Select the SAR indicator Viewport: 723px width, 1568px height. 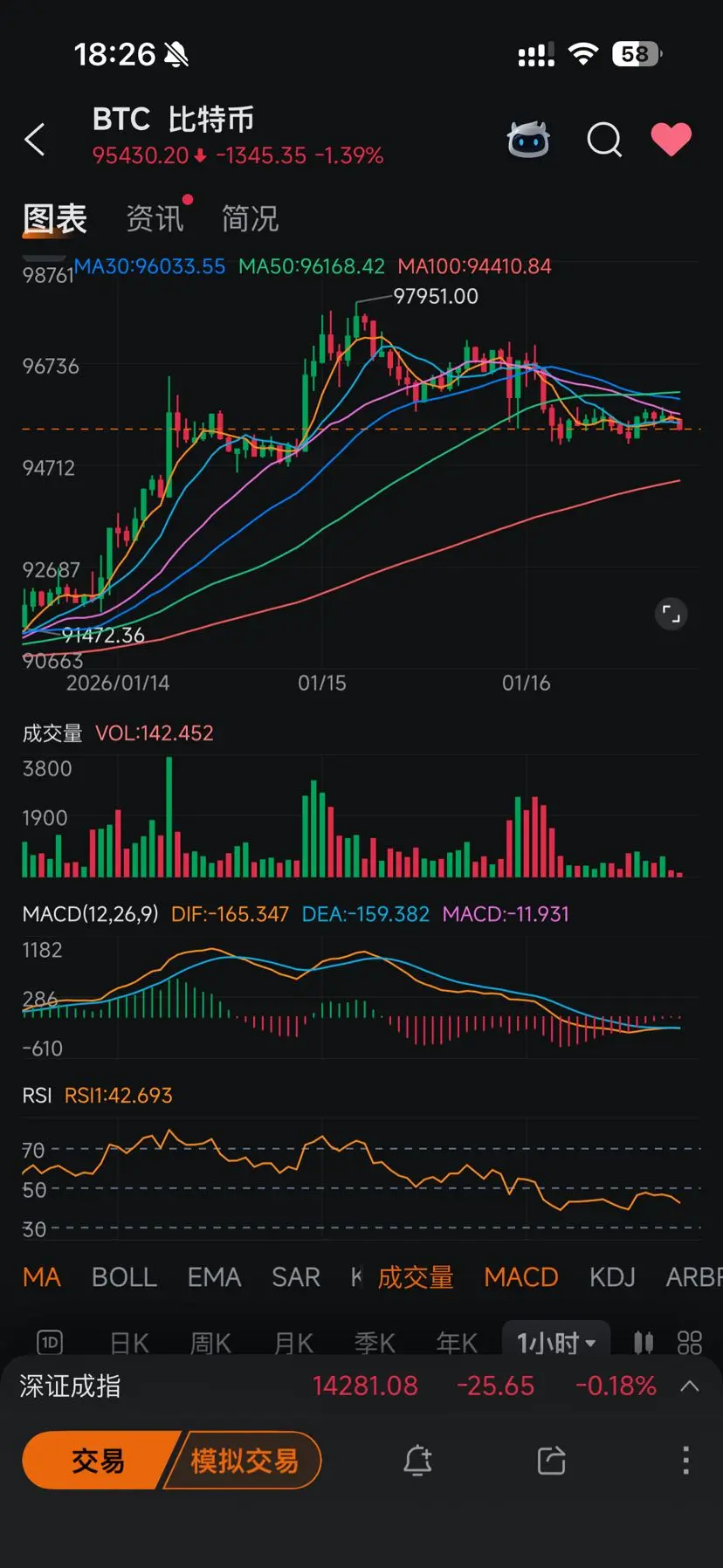[296, 1277]
